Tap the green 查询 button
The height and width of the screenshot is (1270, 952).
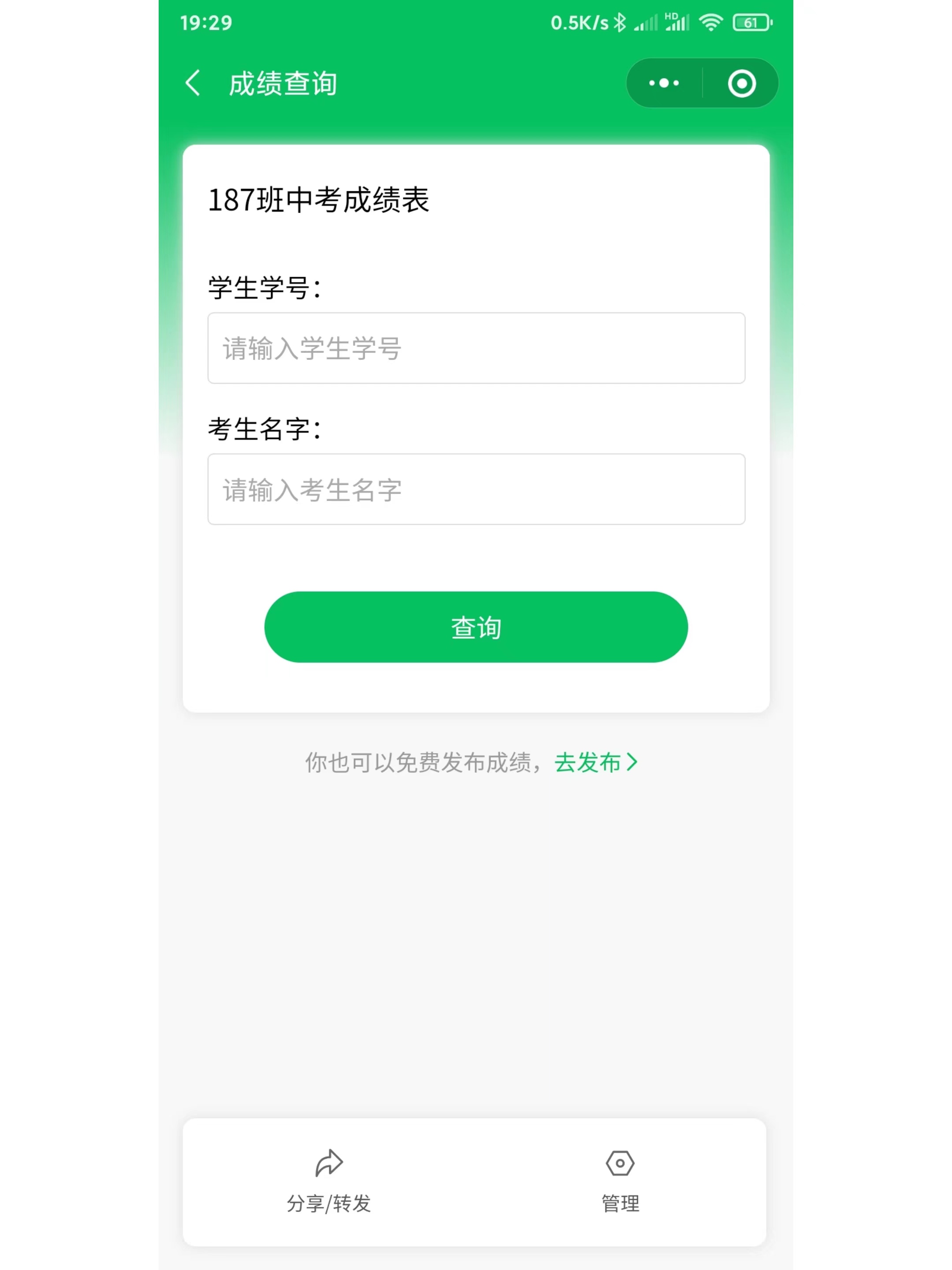point(476,627)
